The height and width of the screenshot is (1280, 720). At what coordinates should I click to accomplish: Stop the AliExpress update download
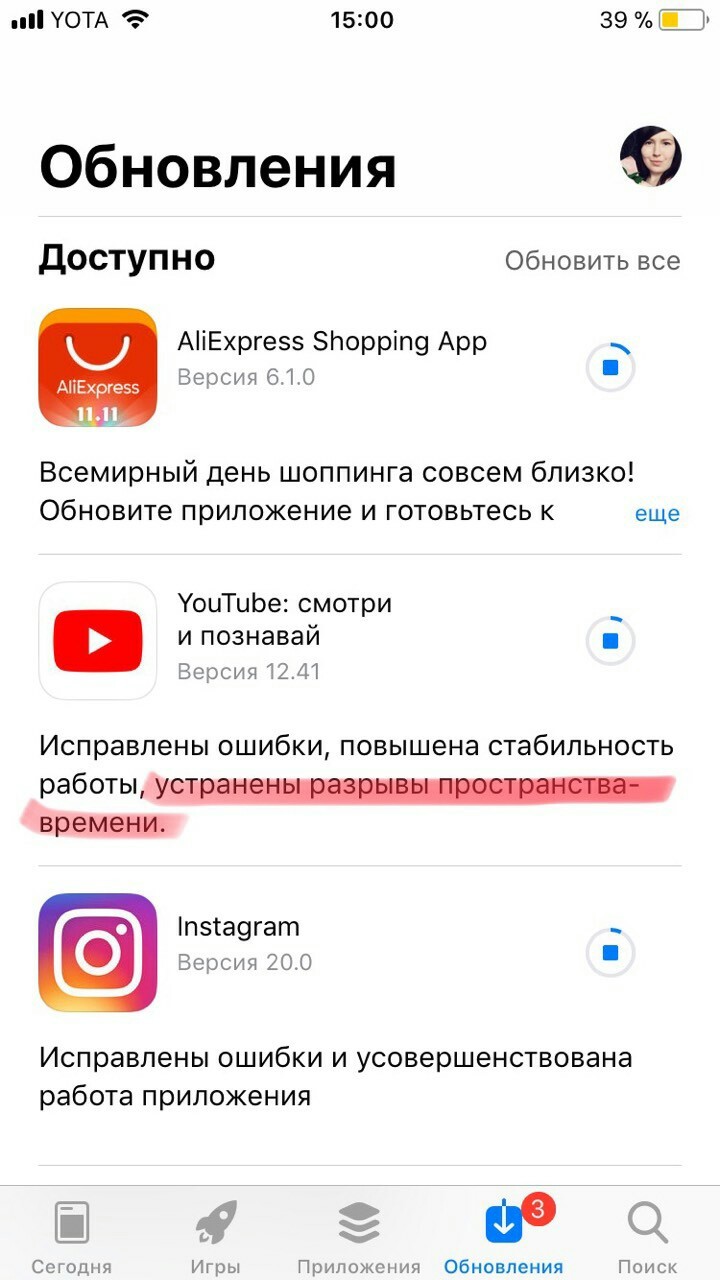[610, 368]
